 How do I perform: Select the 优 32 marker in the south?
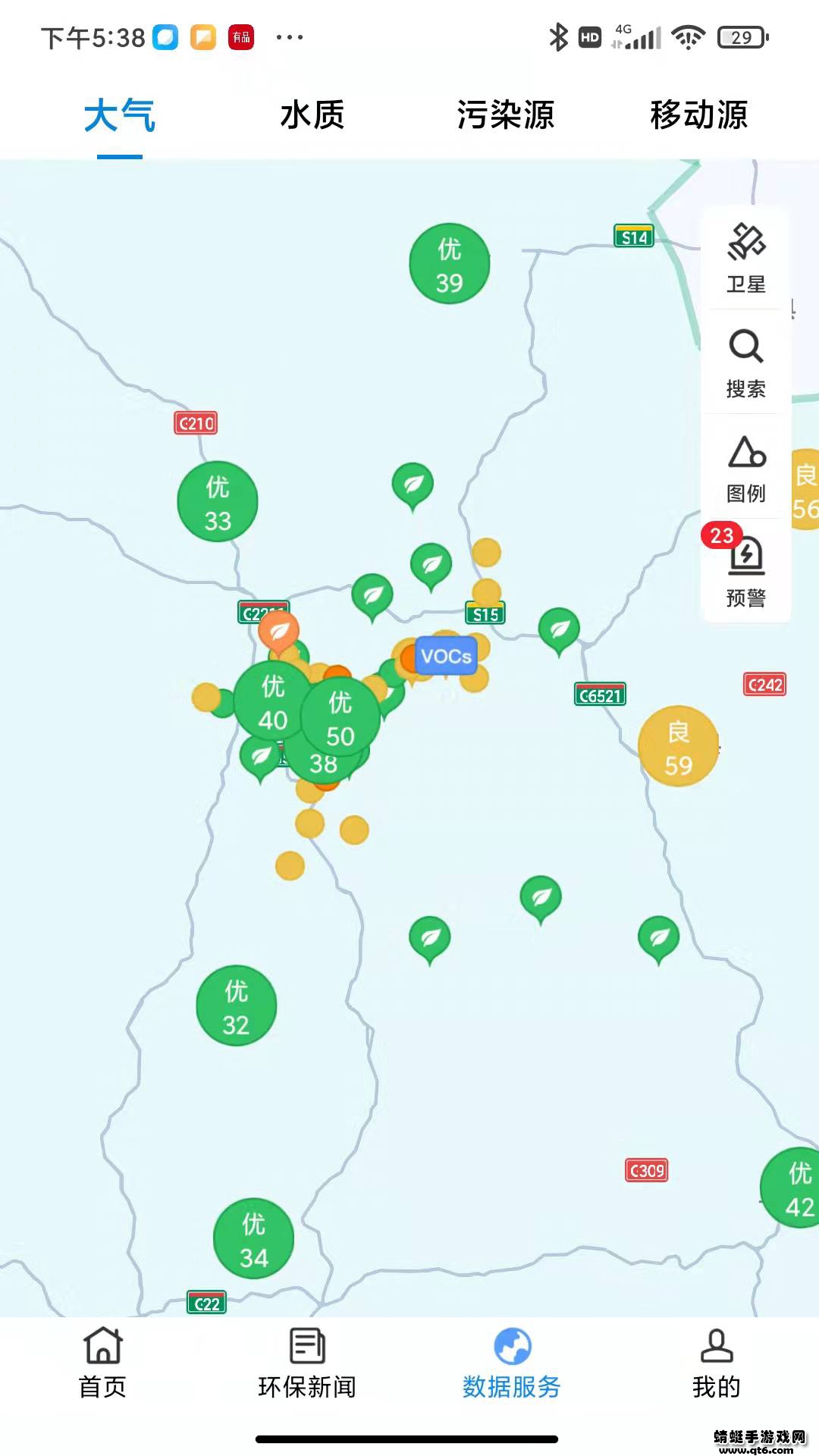(235, 1005)
